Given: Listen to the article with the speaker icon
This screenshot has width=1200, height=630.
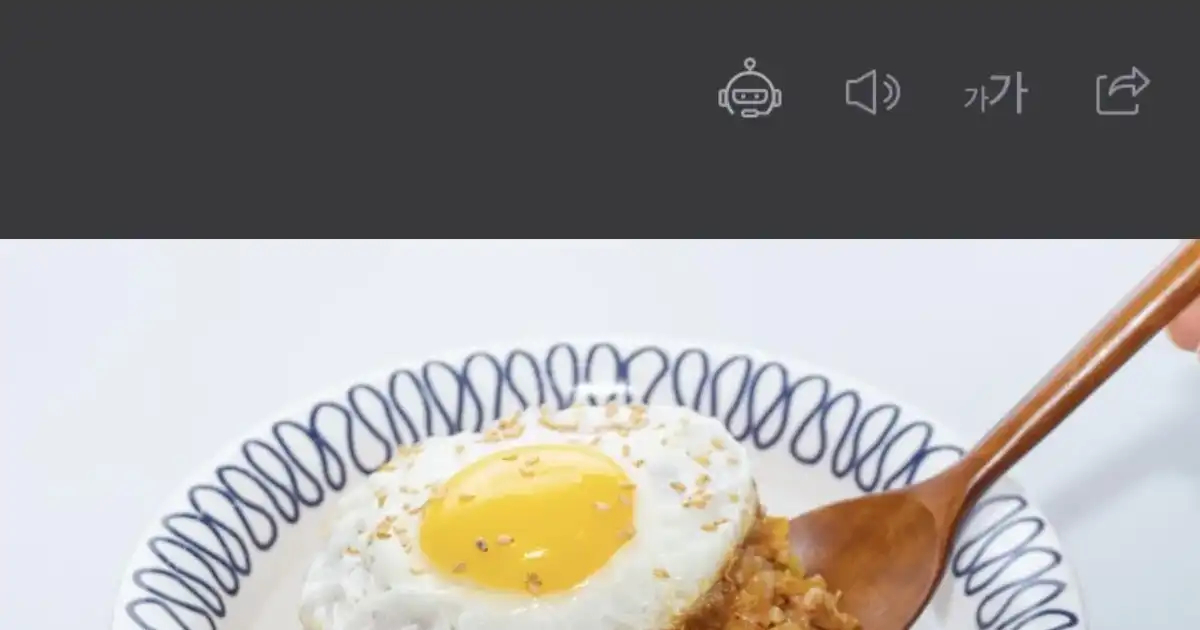Looking at the screenshot, I should (872, 93).
